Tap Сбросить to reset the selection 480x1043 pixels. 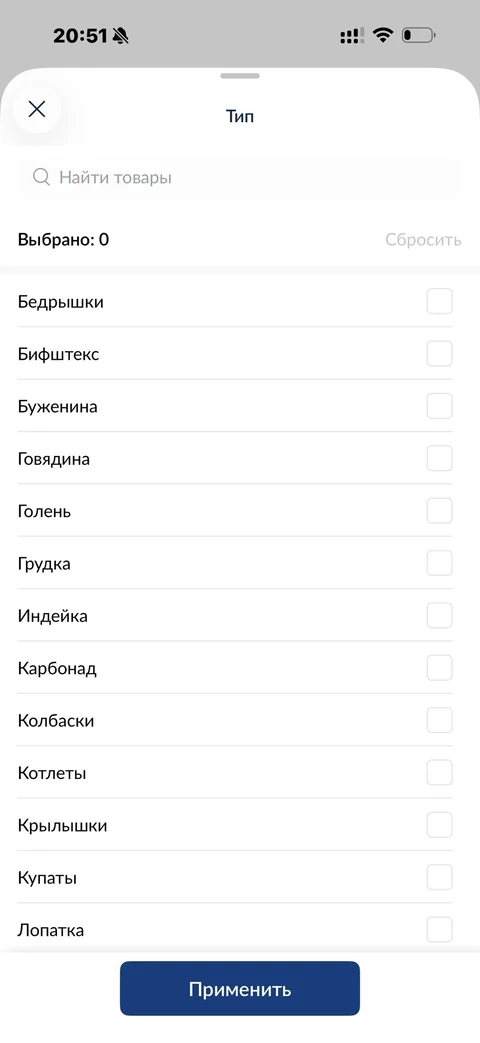(423, 239)
